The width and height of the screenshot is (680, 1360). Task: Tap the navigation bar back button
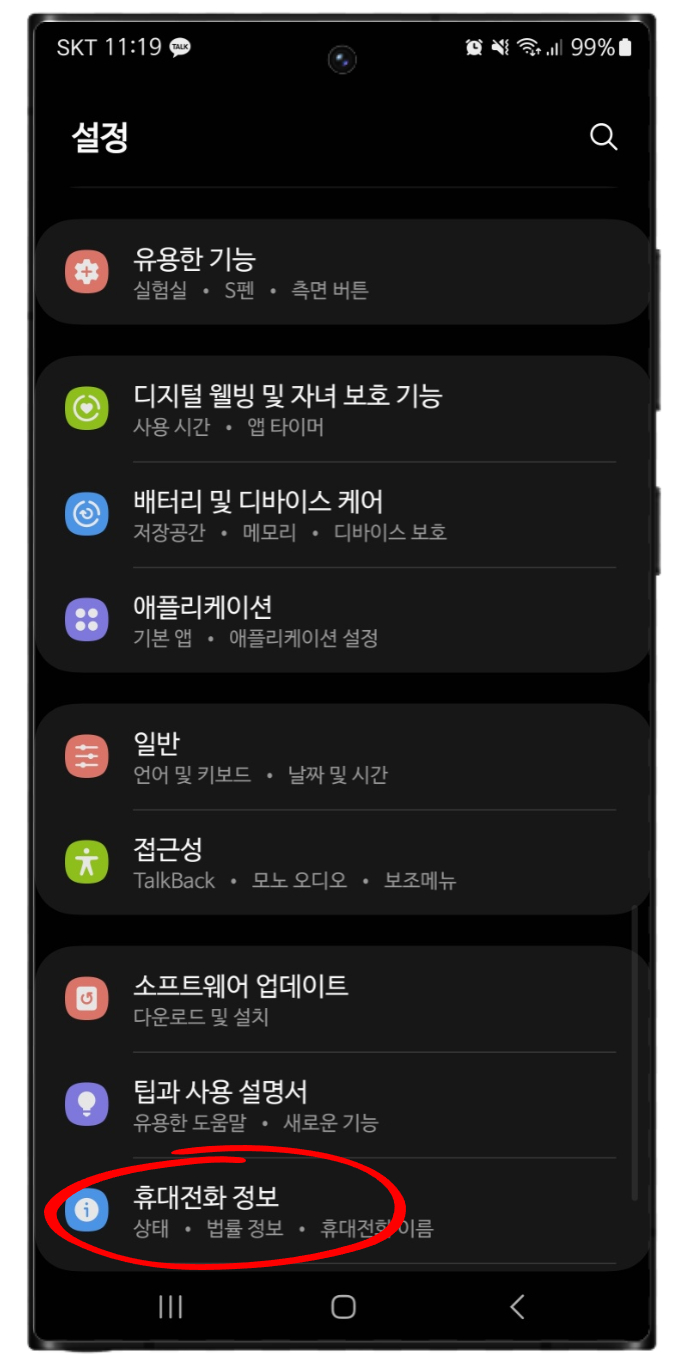tap(517, 1306)
